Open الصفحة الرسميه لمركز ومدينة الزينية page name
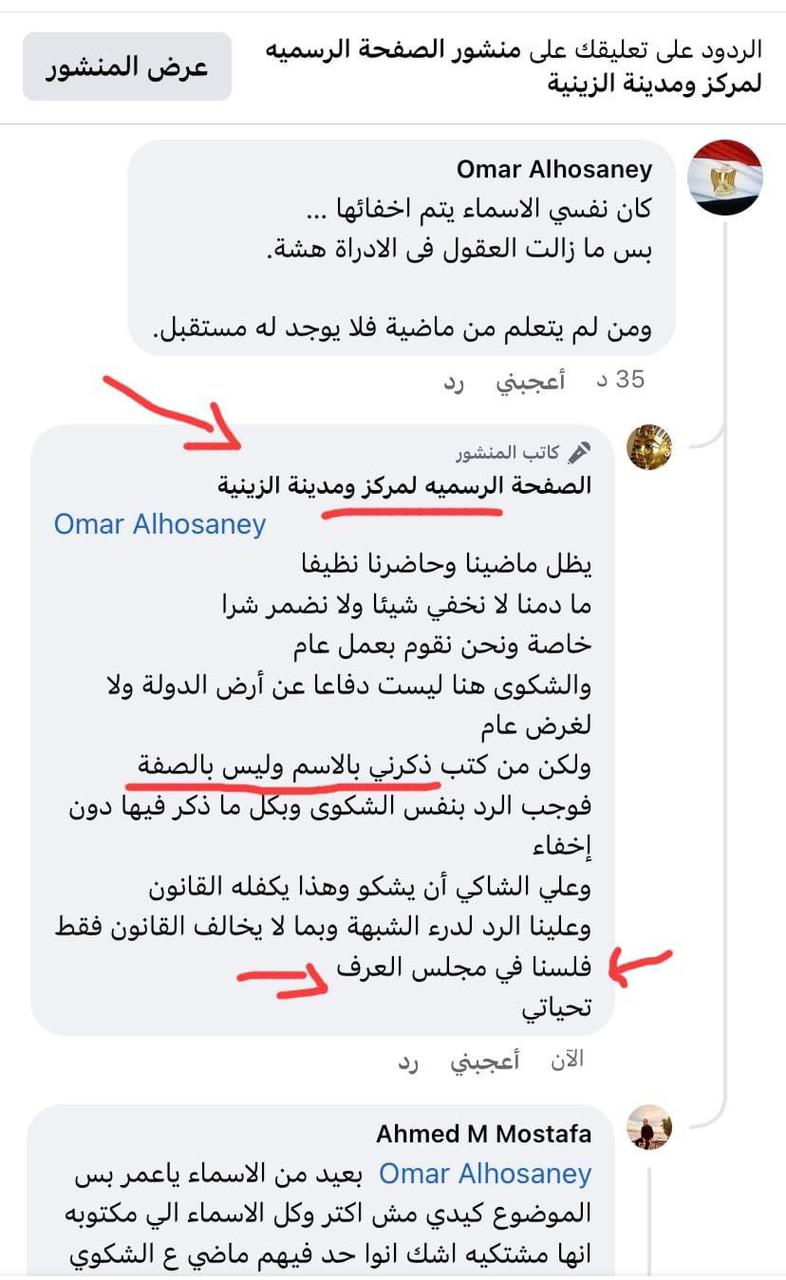The image size is (786, 1280). 405,486
